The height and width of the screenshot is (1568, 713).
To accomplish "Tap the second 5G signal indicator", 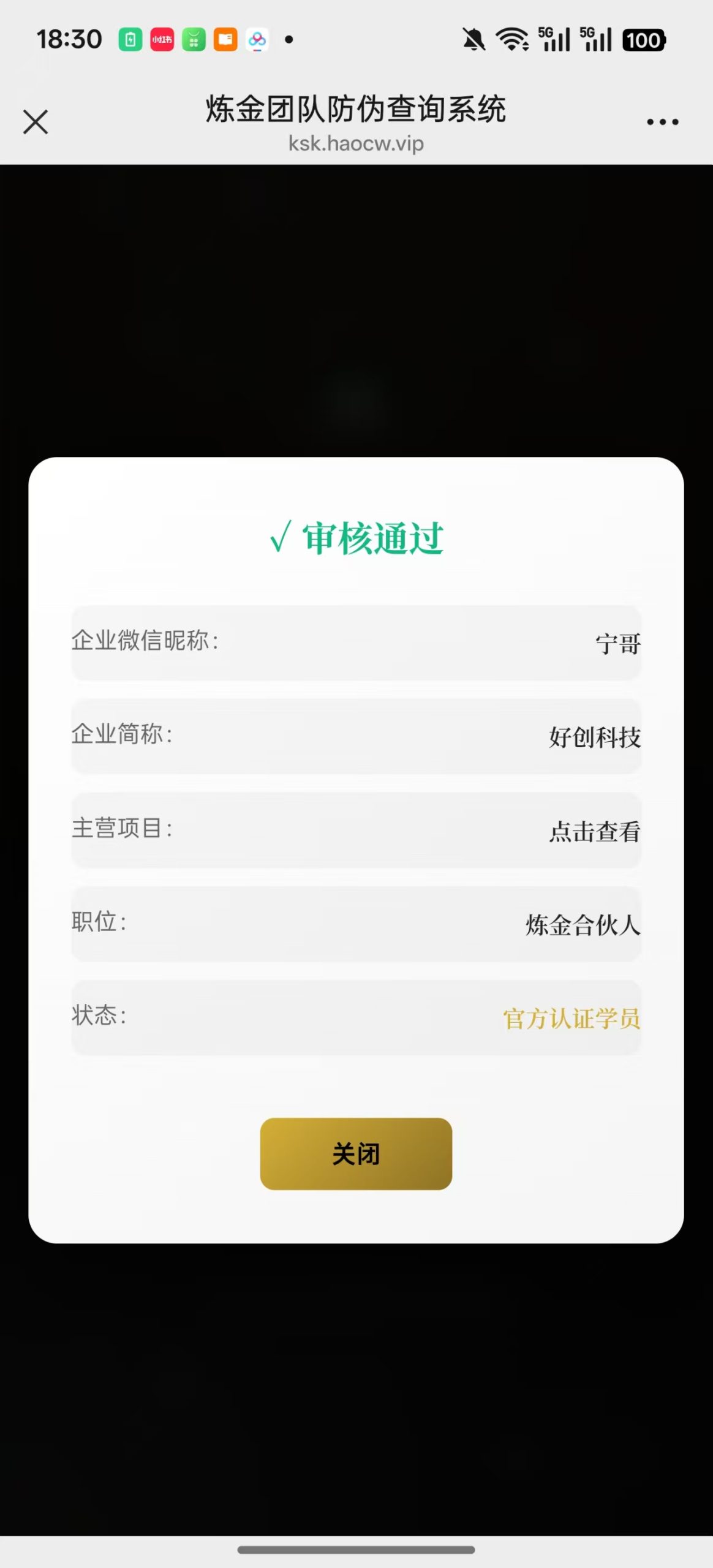I will (x=595, y=39).
